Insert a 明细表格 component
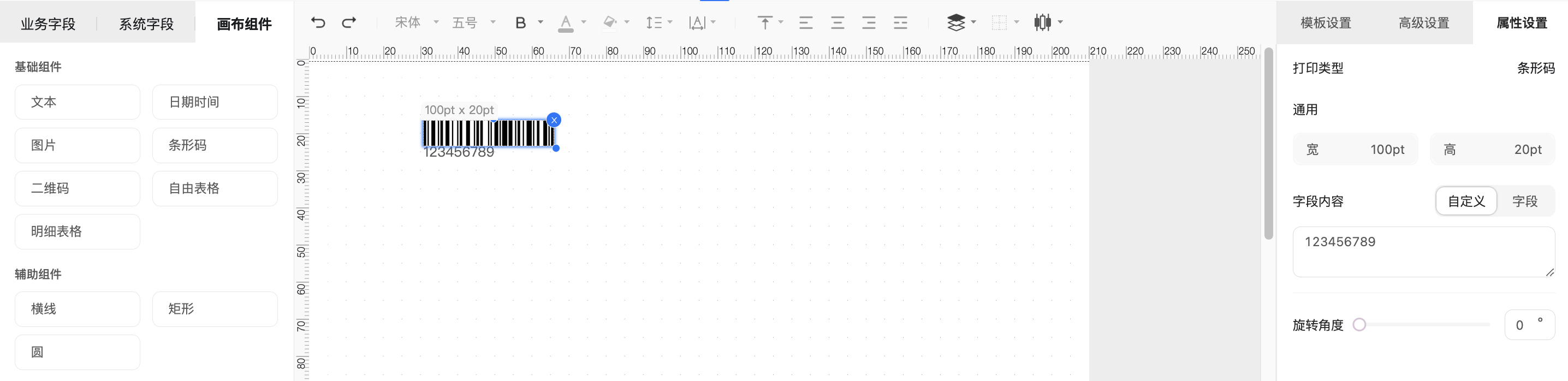 (x=78, y=232)
